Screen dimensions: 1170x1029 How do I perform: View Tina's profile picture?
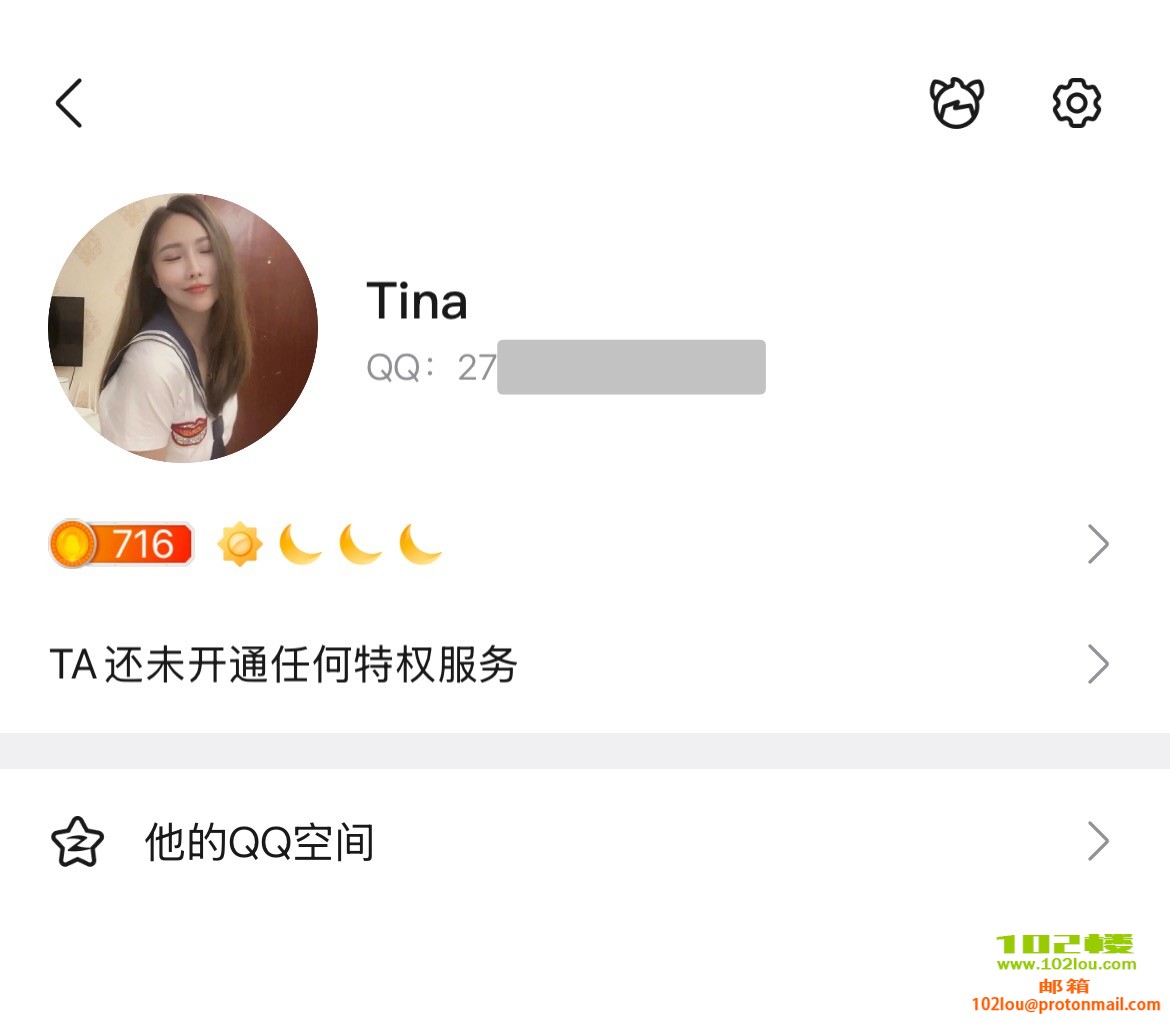click(183, 328)
